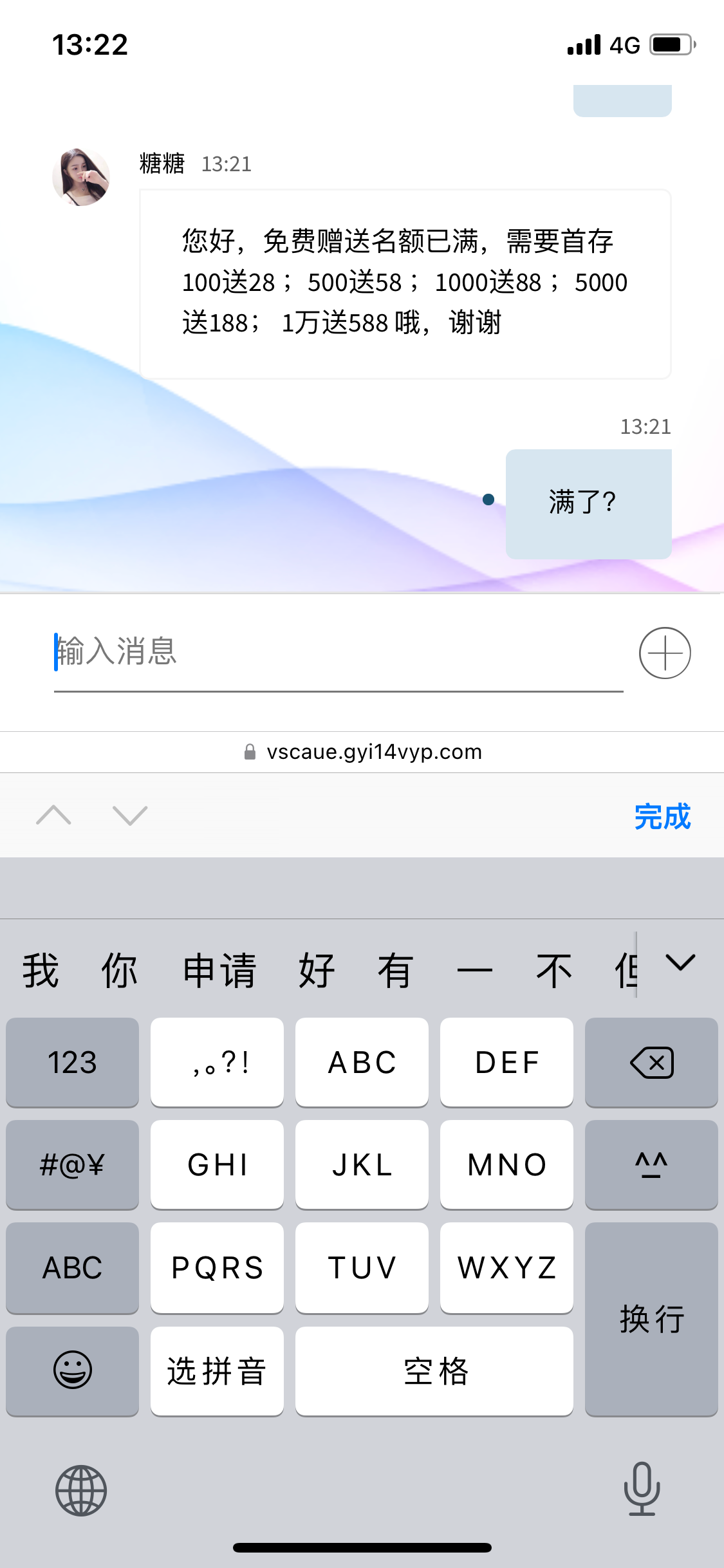724x1568 pixels.
Task: Tap the 换行 return key
Action: click(x=651, y=1320)
